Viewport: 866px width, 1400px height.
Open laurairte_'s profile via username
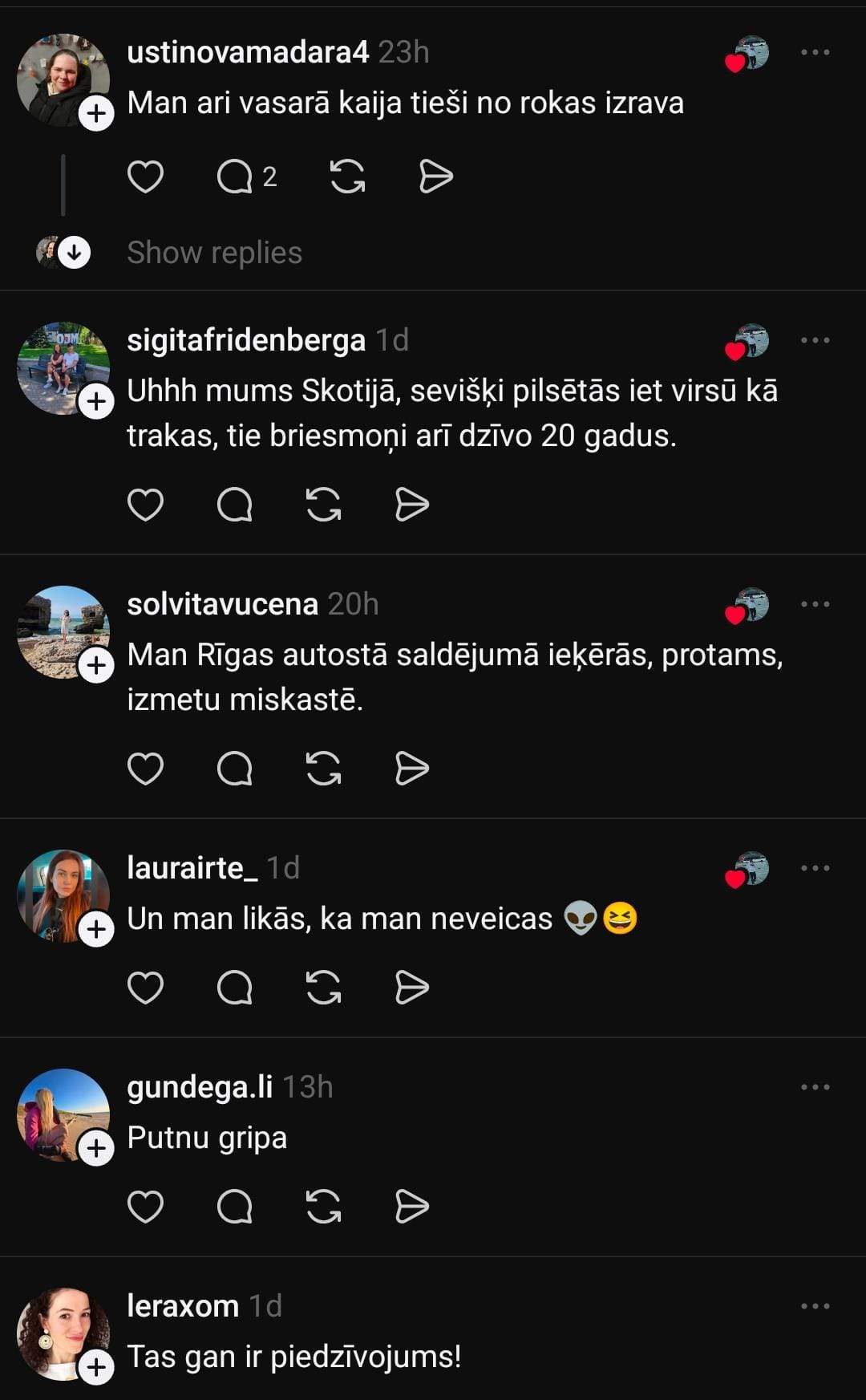(192, 868)
